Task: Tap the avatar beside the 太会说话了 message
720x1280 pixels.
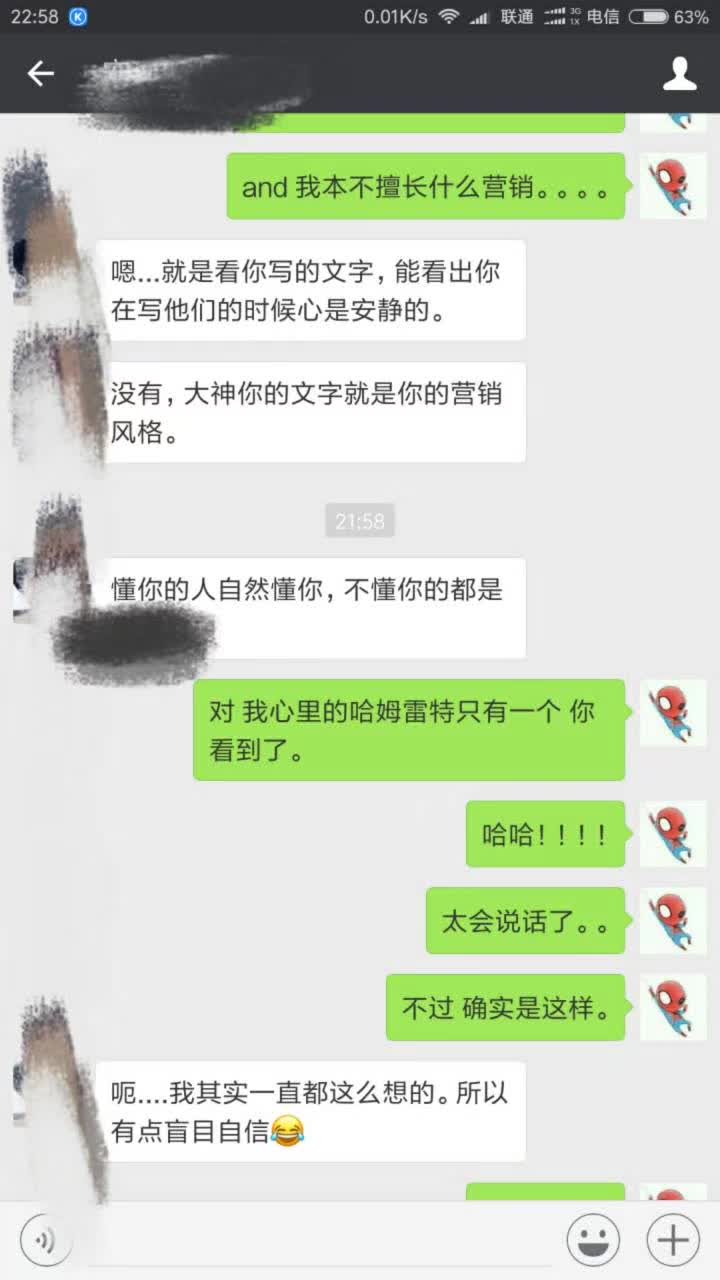Action: [x=673, y=920]
